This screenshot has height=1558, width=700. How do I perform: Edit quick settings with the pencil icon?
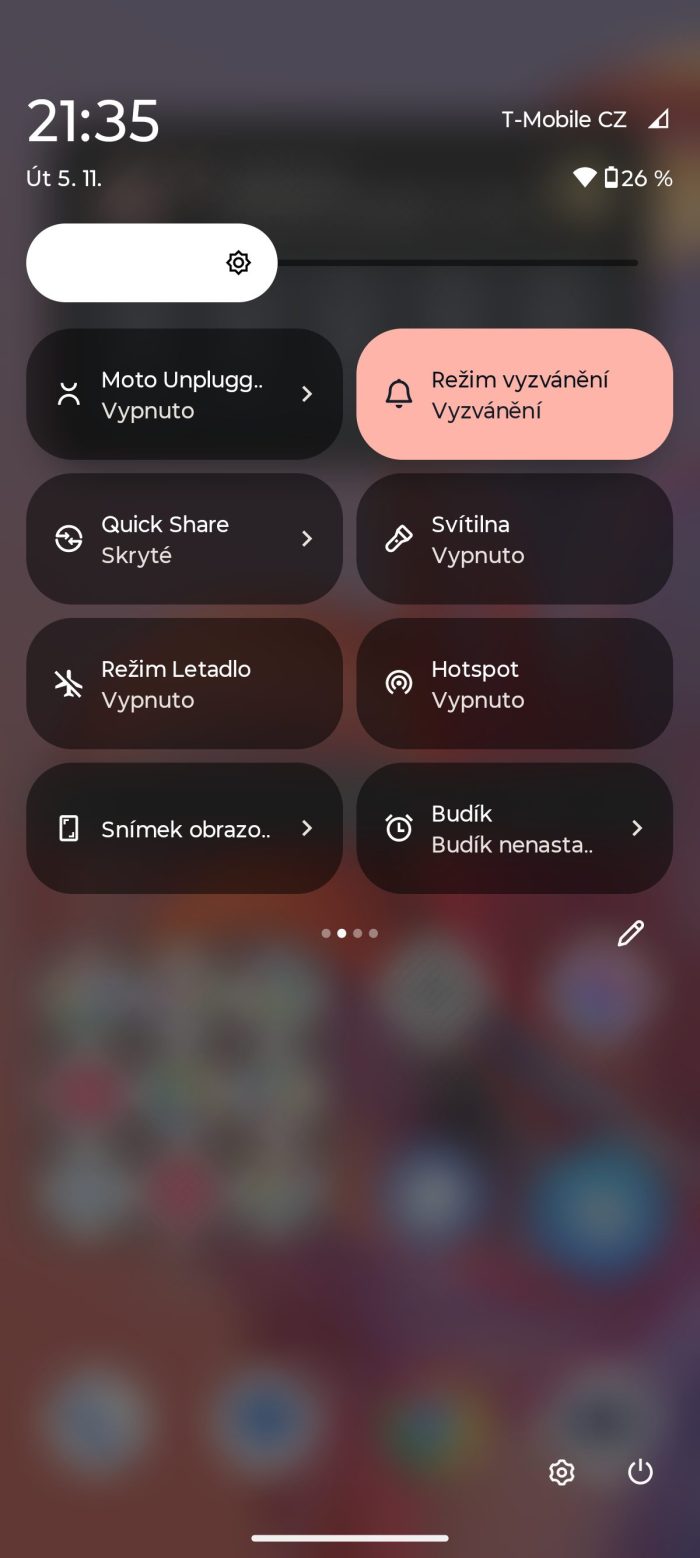coord(630,933)
